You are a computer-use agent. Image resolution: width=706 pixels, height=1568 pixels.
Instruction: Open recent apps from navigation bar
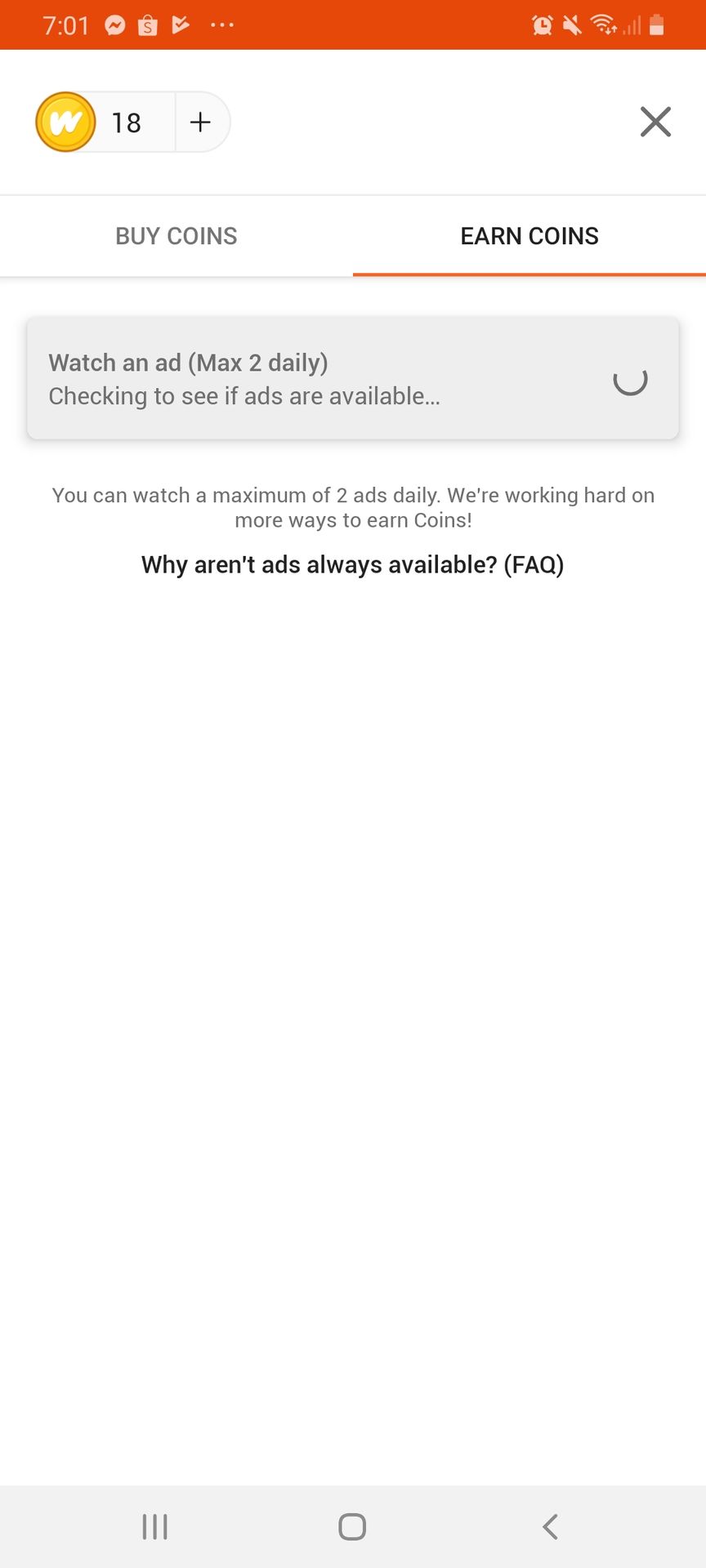[x=155, y=1526]
